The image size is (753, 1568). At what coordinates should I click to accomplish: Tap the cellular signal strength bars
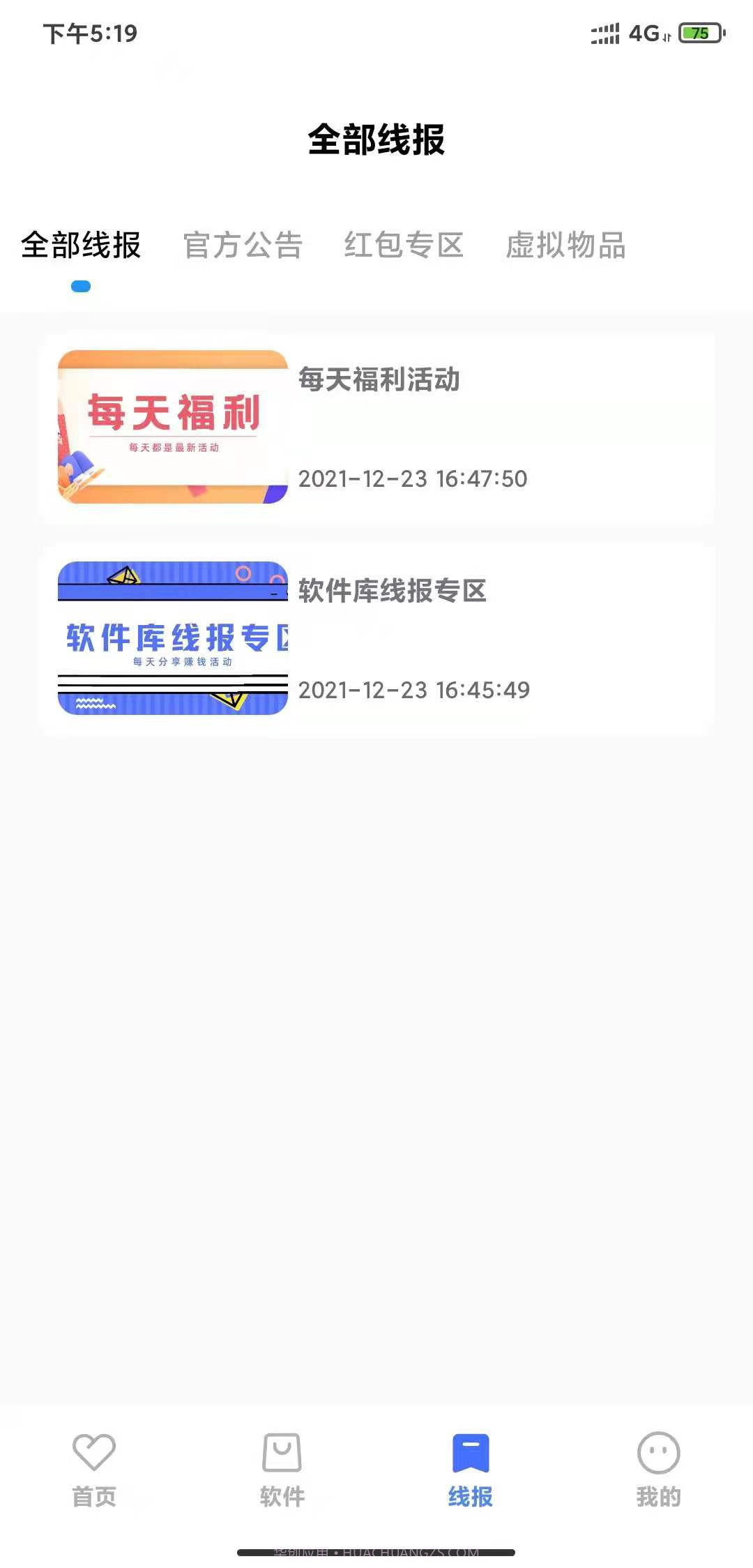pyautogui.click(x=604, y=31)
